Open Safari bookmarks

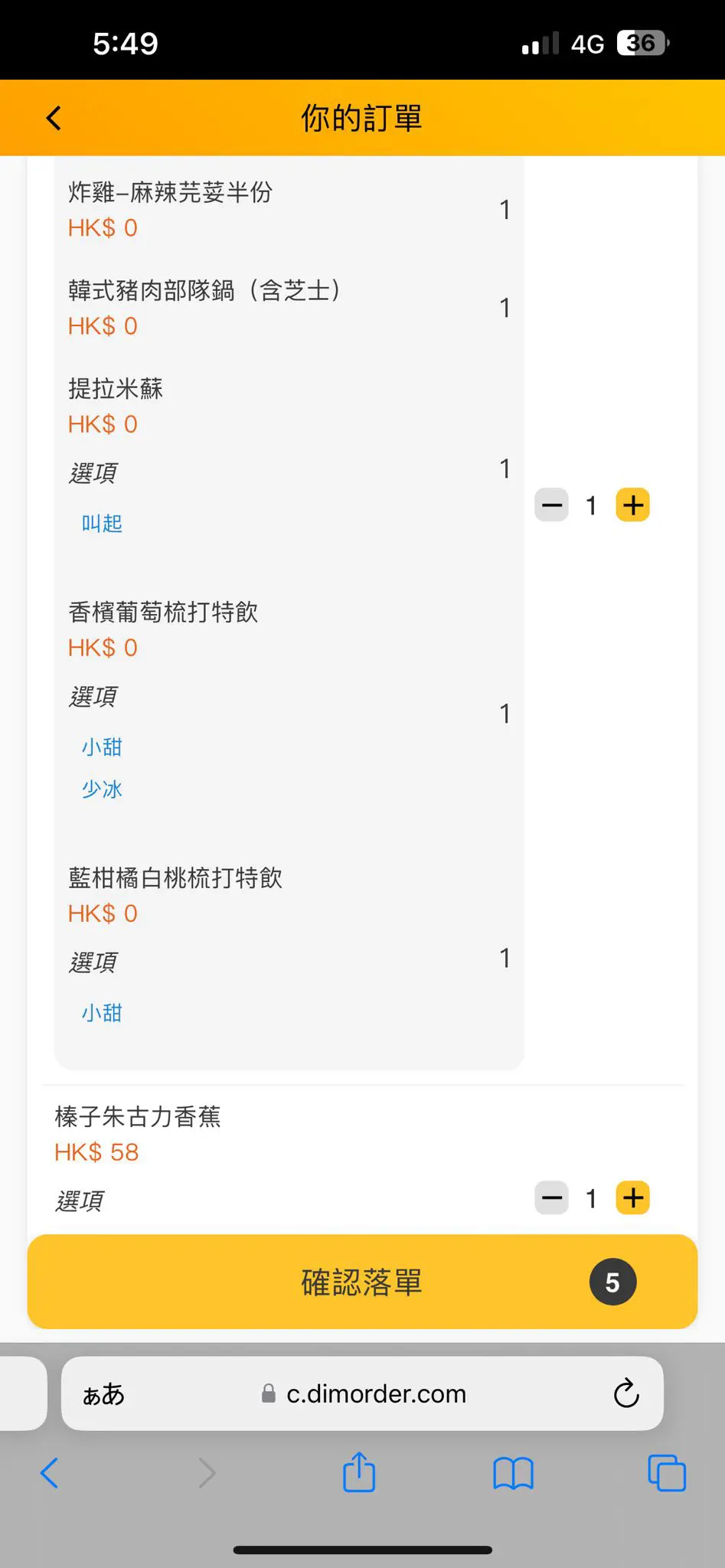(x=513, y=1473)
